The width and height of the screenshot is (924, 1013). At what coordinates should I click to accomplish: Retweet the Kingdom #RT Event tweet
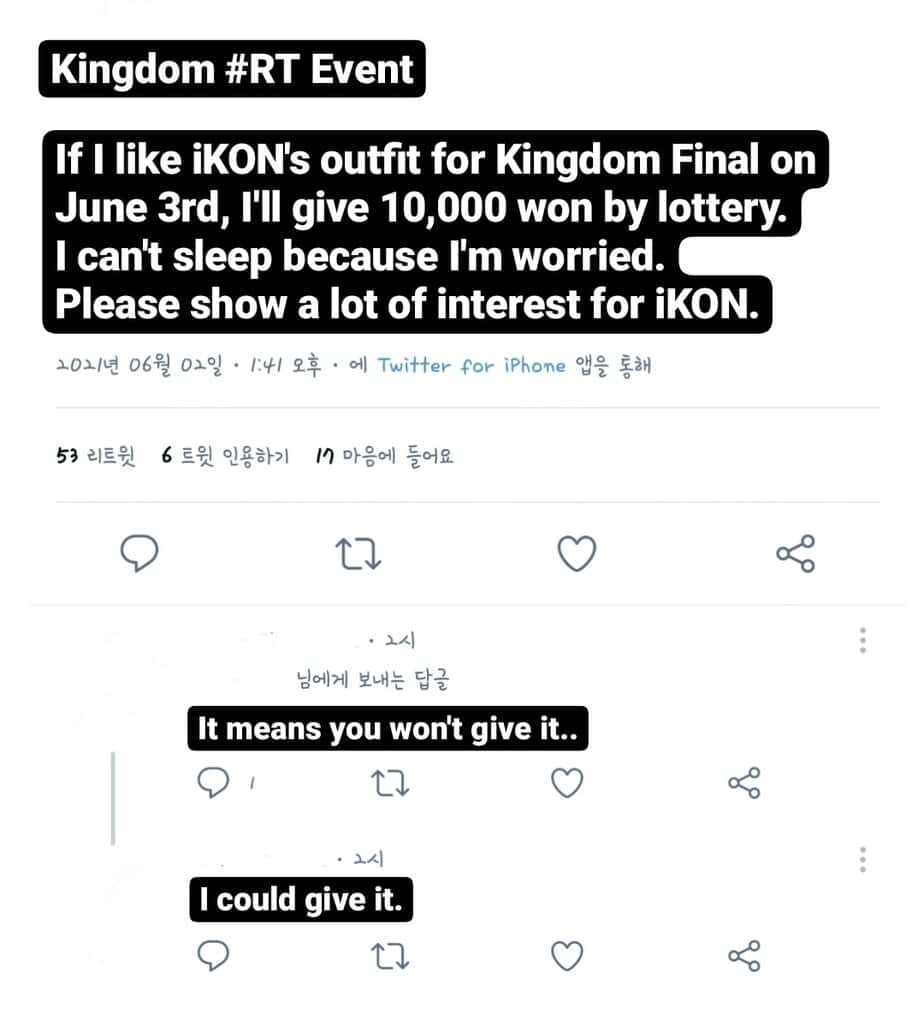pyautogui.click(x=357, y=553)
